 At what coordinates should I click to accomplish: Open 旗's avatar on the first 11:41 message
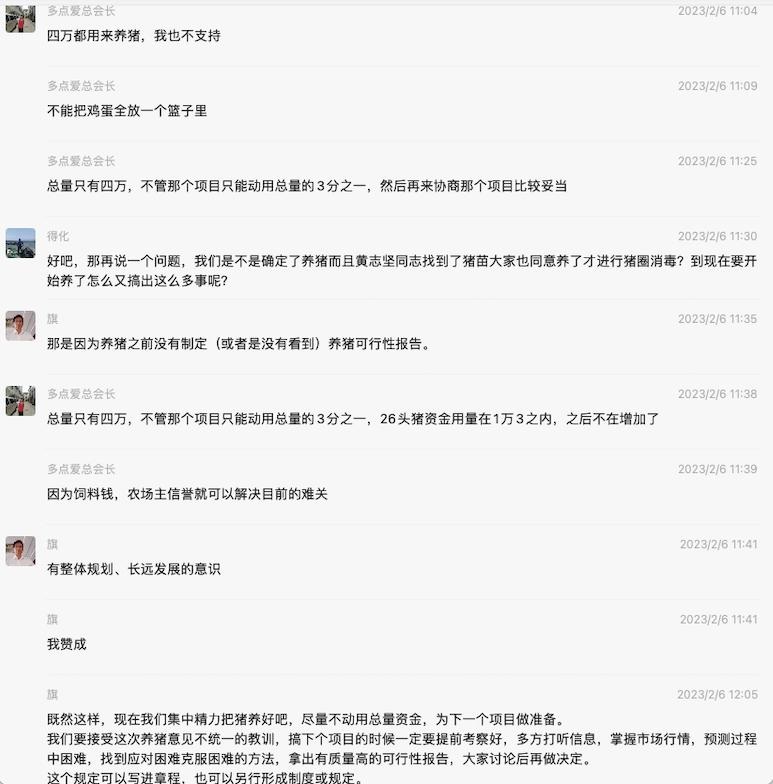20,551
